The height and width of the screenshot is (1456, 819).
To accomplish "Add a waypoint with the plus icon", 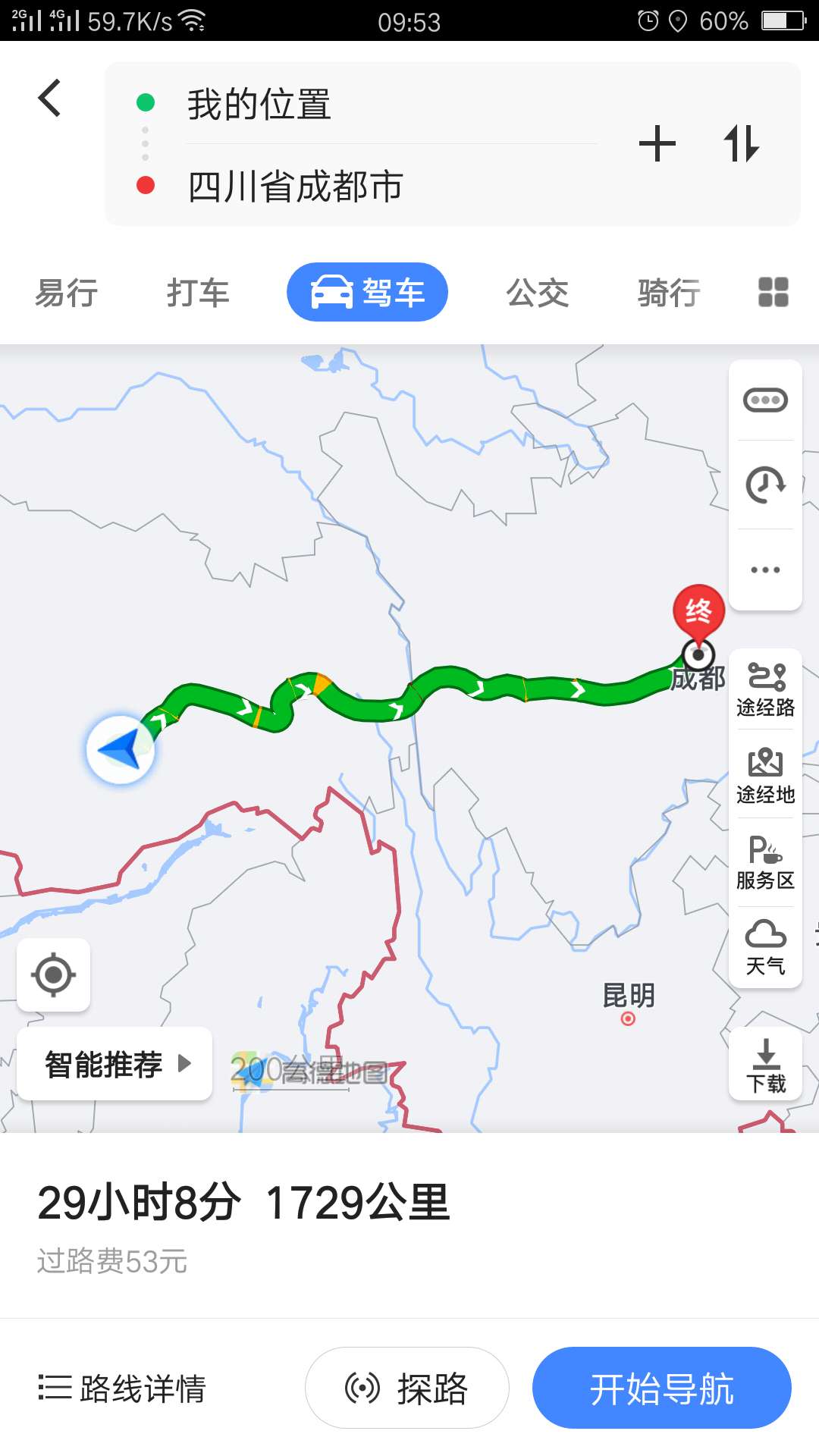I will click(x=657, y=144).
